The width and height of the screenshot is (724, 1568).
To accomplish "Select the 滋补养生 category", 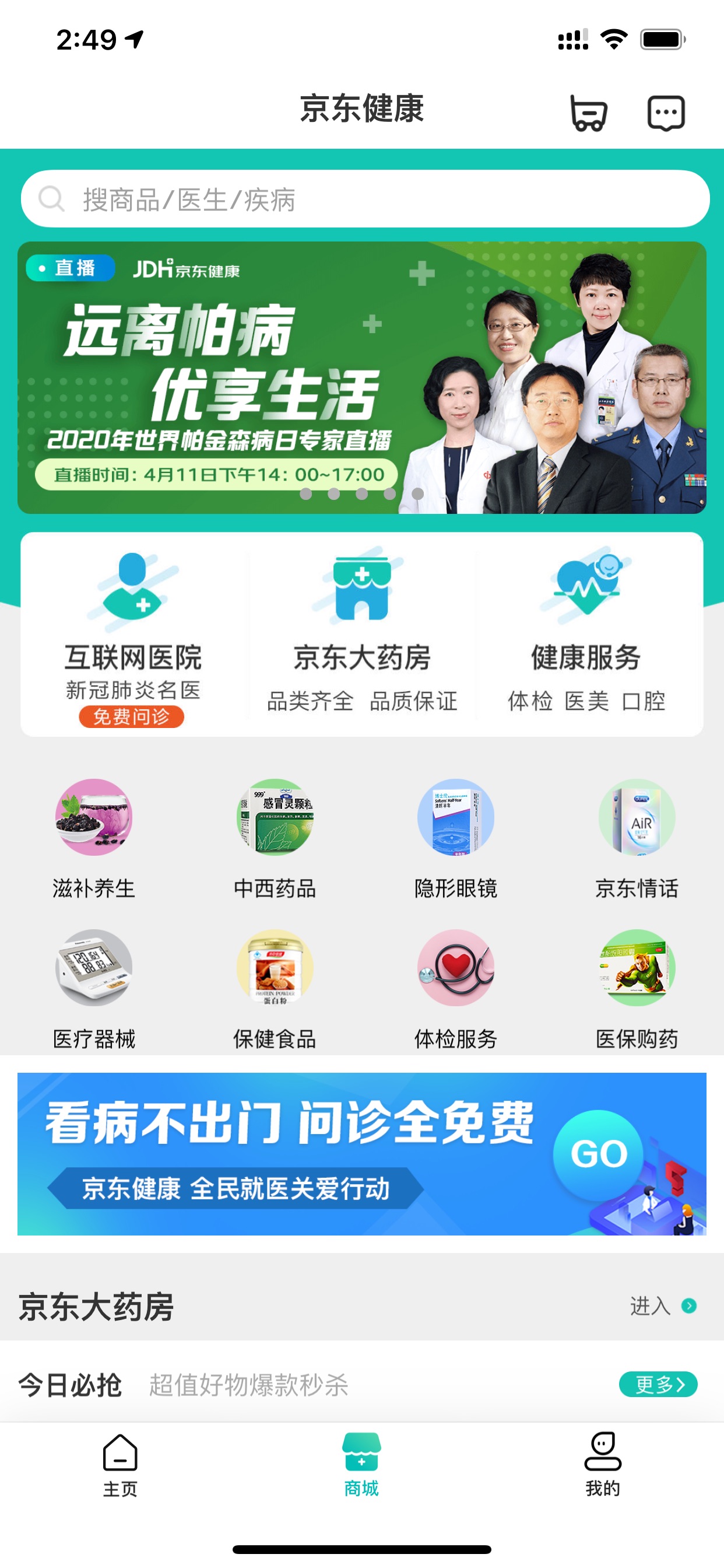I will (x=94, y=837).
